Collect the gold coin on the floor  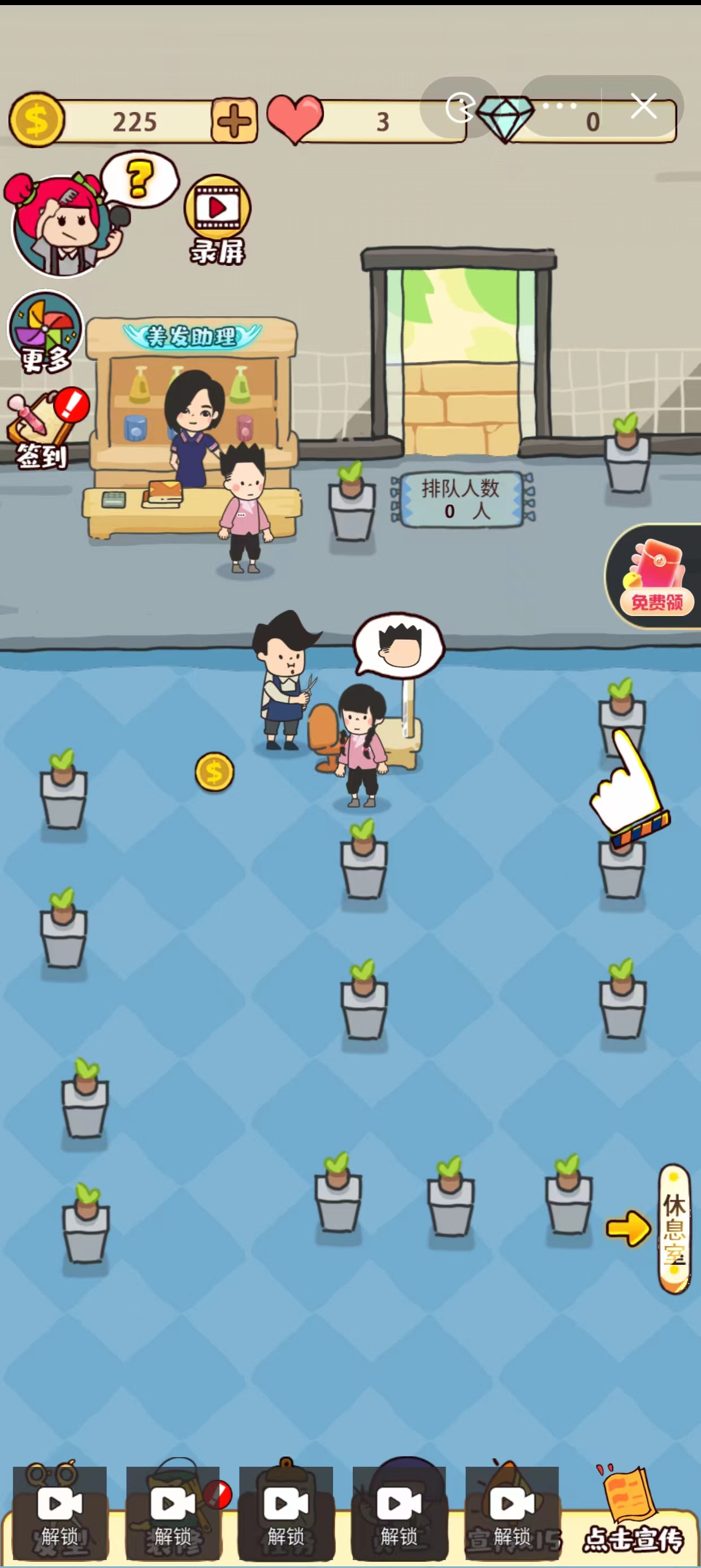(x=214, y=772)
